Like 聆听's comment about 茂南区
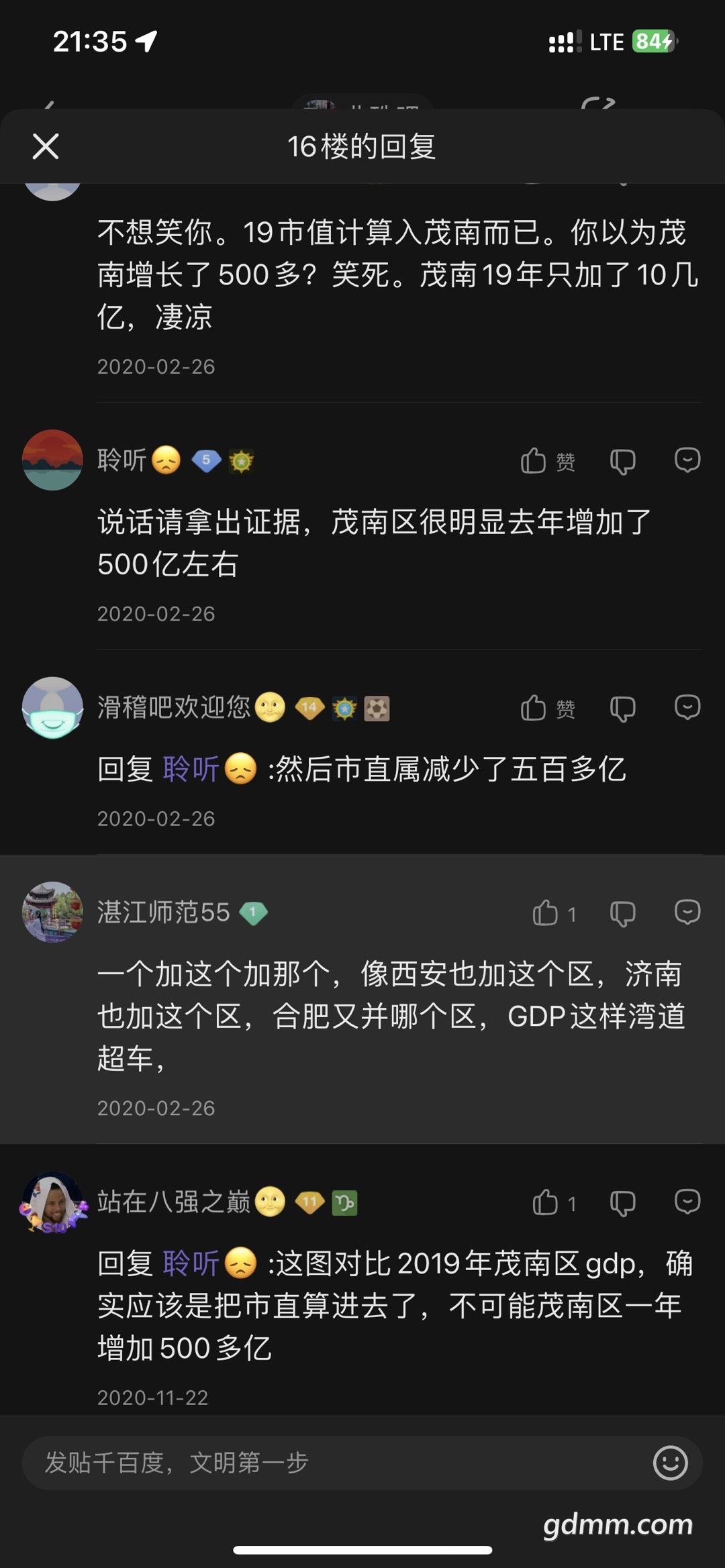725x1568 pixels. coord(547,461)
